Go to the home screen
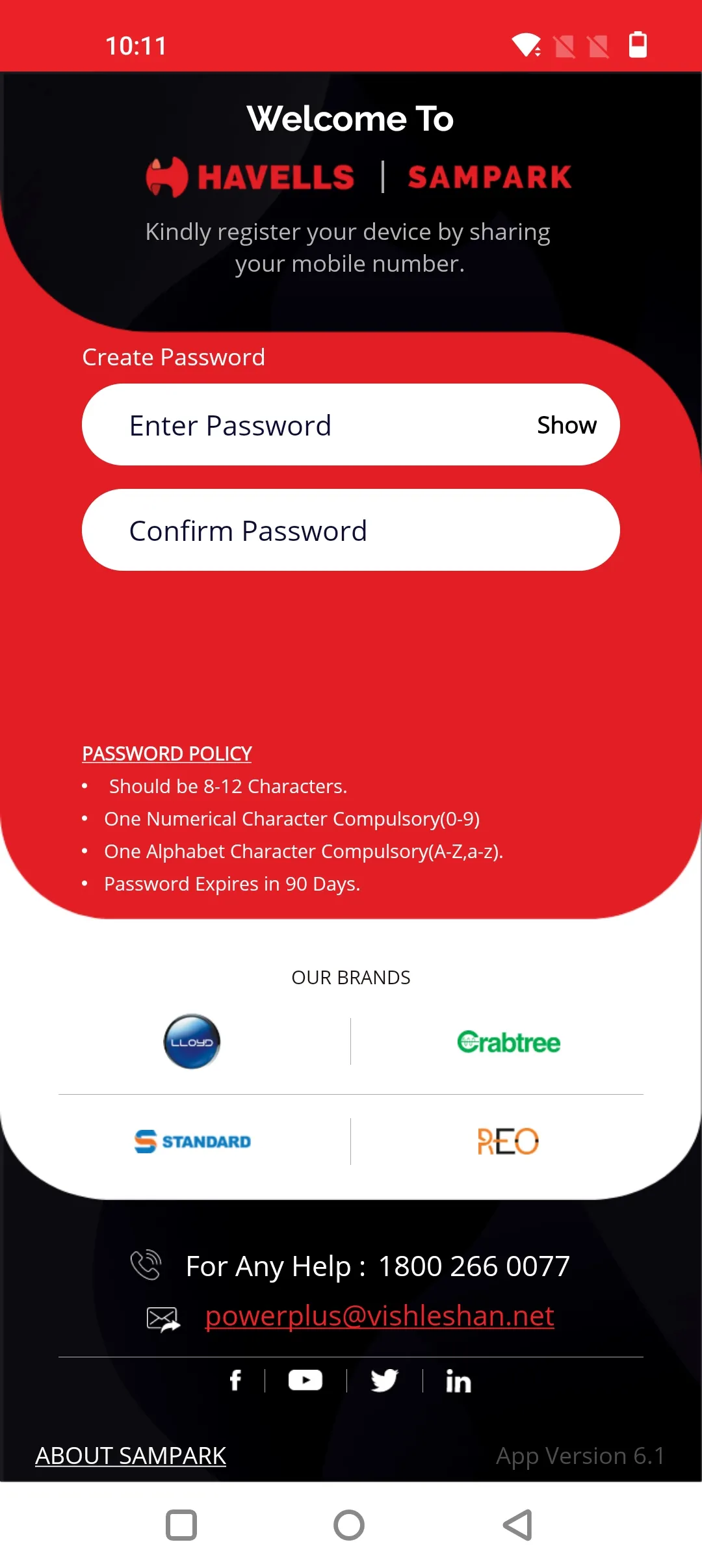The width and height of the screenshot is (702, 1568). coord(349,1525)
